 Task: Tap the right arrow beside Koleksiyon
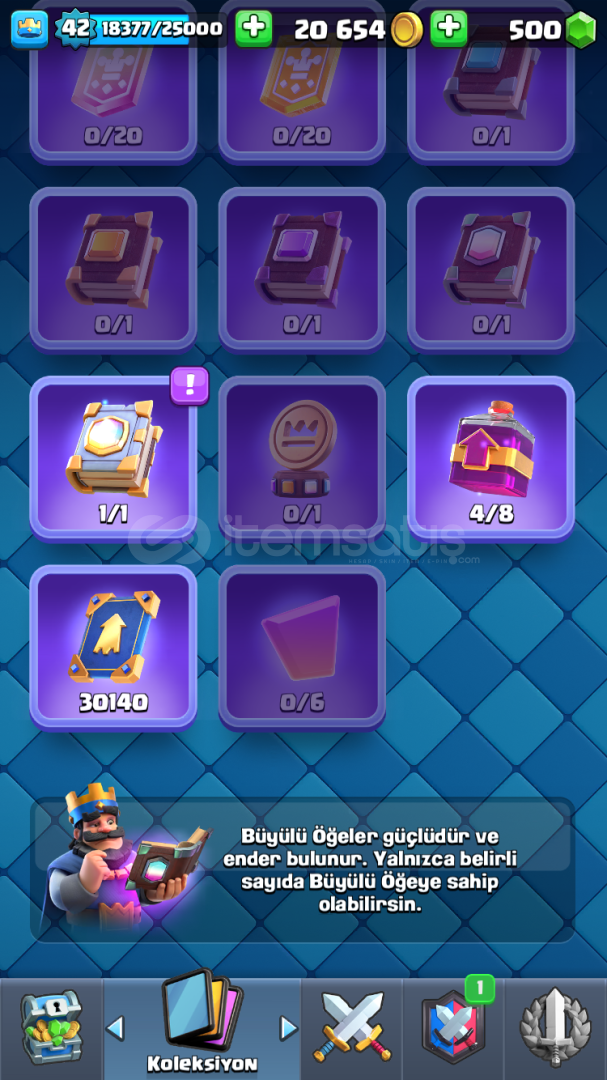pos(288,1028)
